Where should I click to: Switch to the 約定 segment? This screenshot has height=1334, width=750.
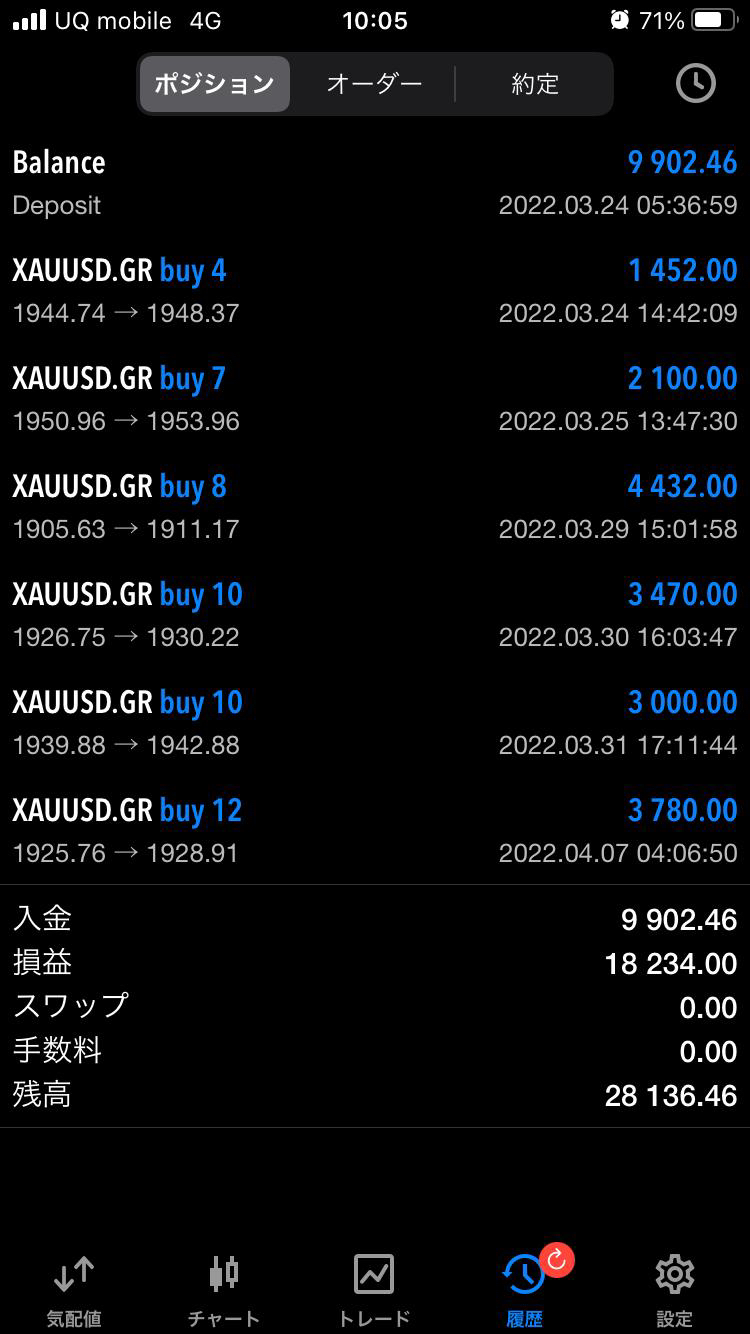click(535, 84)
